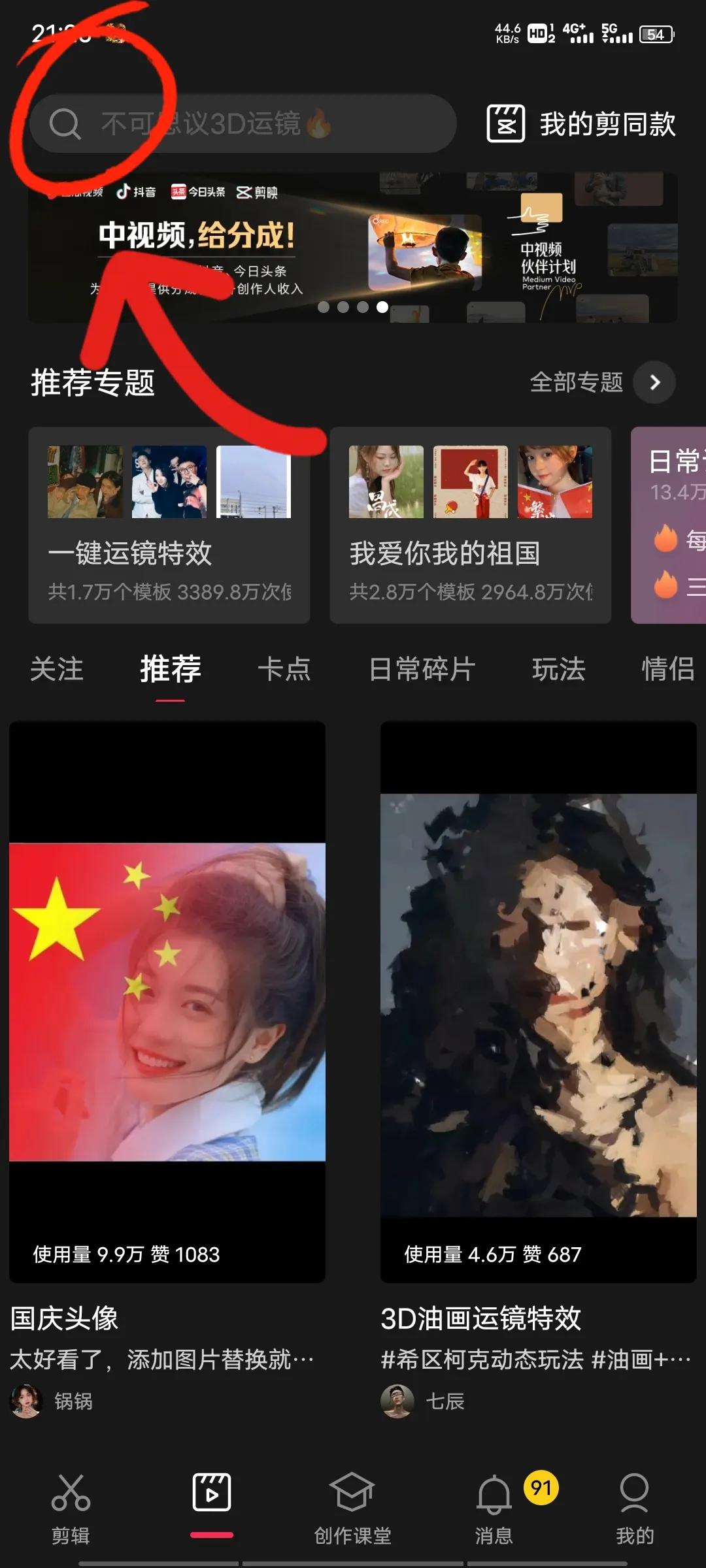
Task: Click the fire icon on the 日常 card
Action: coord(665,538)
